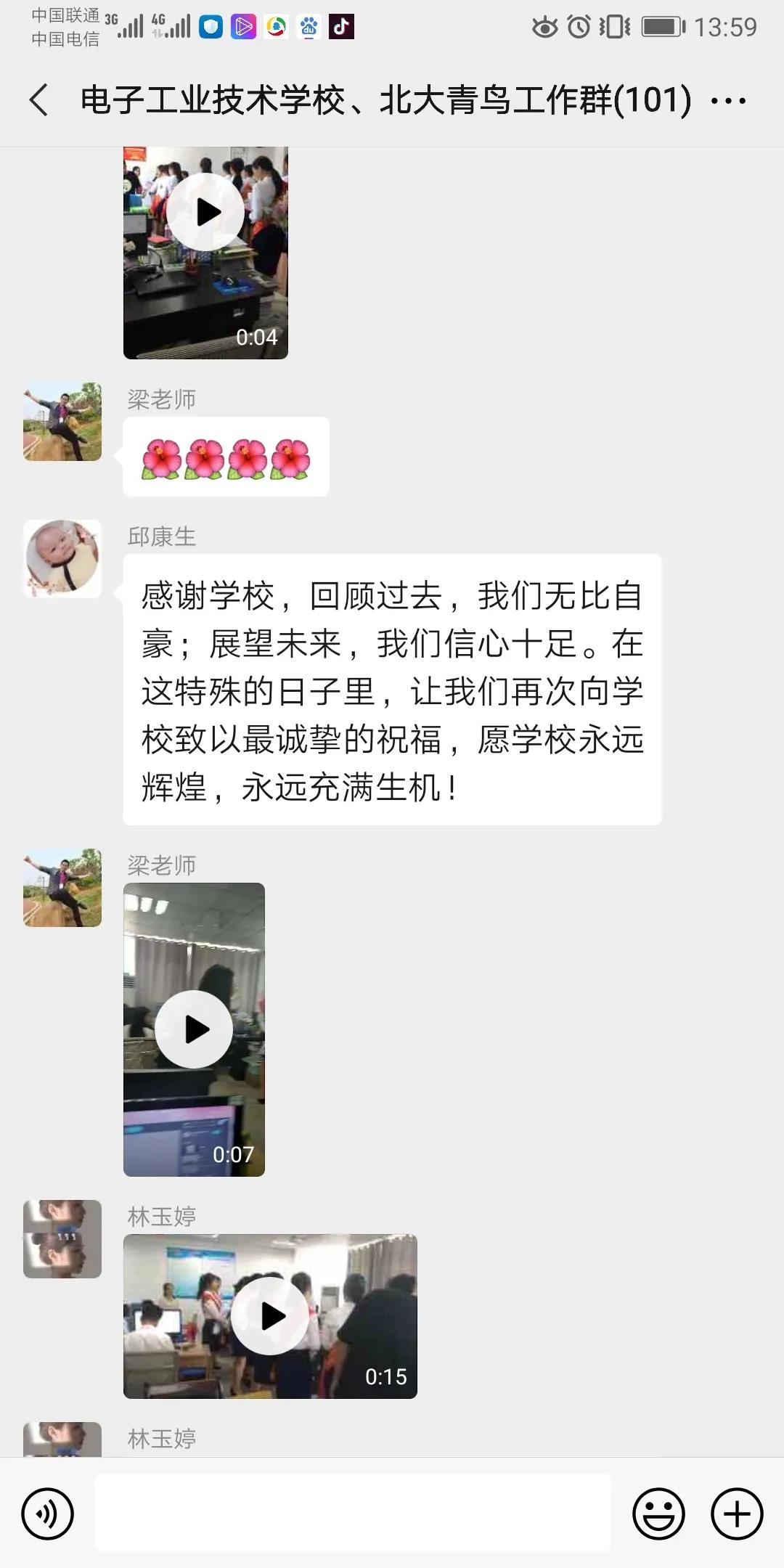The height and width of the screenshot is (1568, 784).
Task: Play 林玉婷's 0:15 video
Action: 271,1315
